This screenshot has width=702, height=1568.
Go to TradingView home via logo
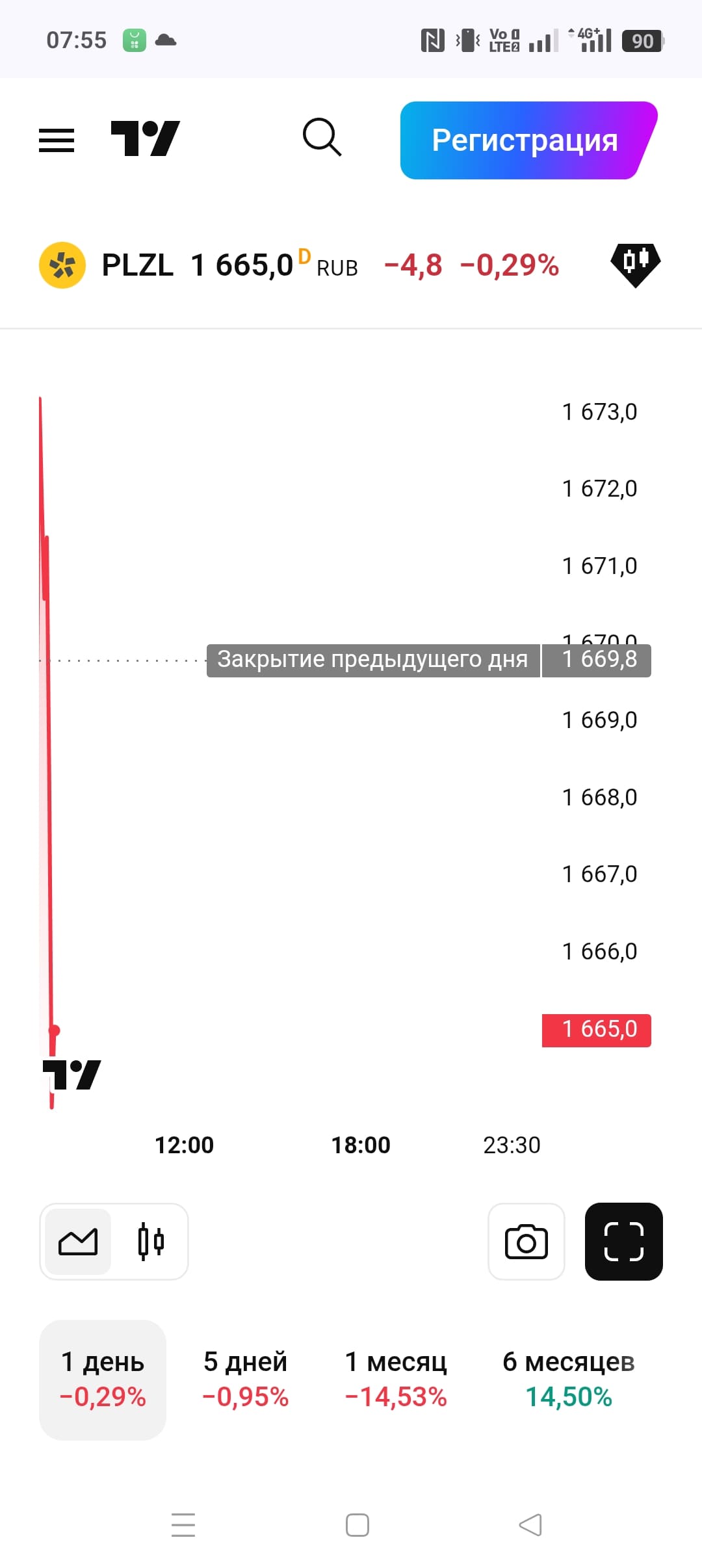[145, 139]
